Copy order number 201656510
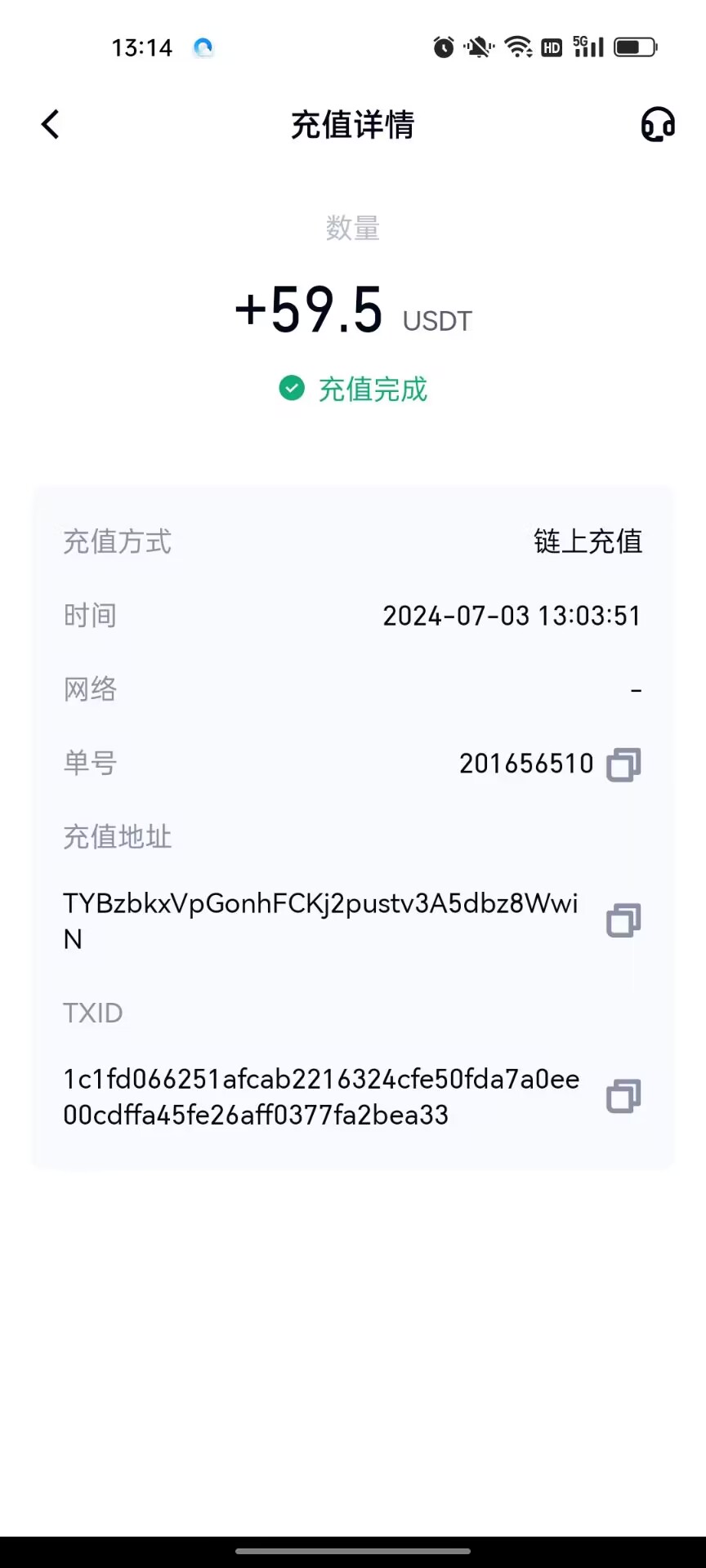The image size is (706, 1568). coord(623,765)
